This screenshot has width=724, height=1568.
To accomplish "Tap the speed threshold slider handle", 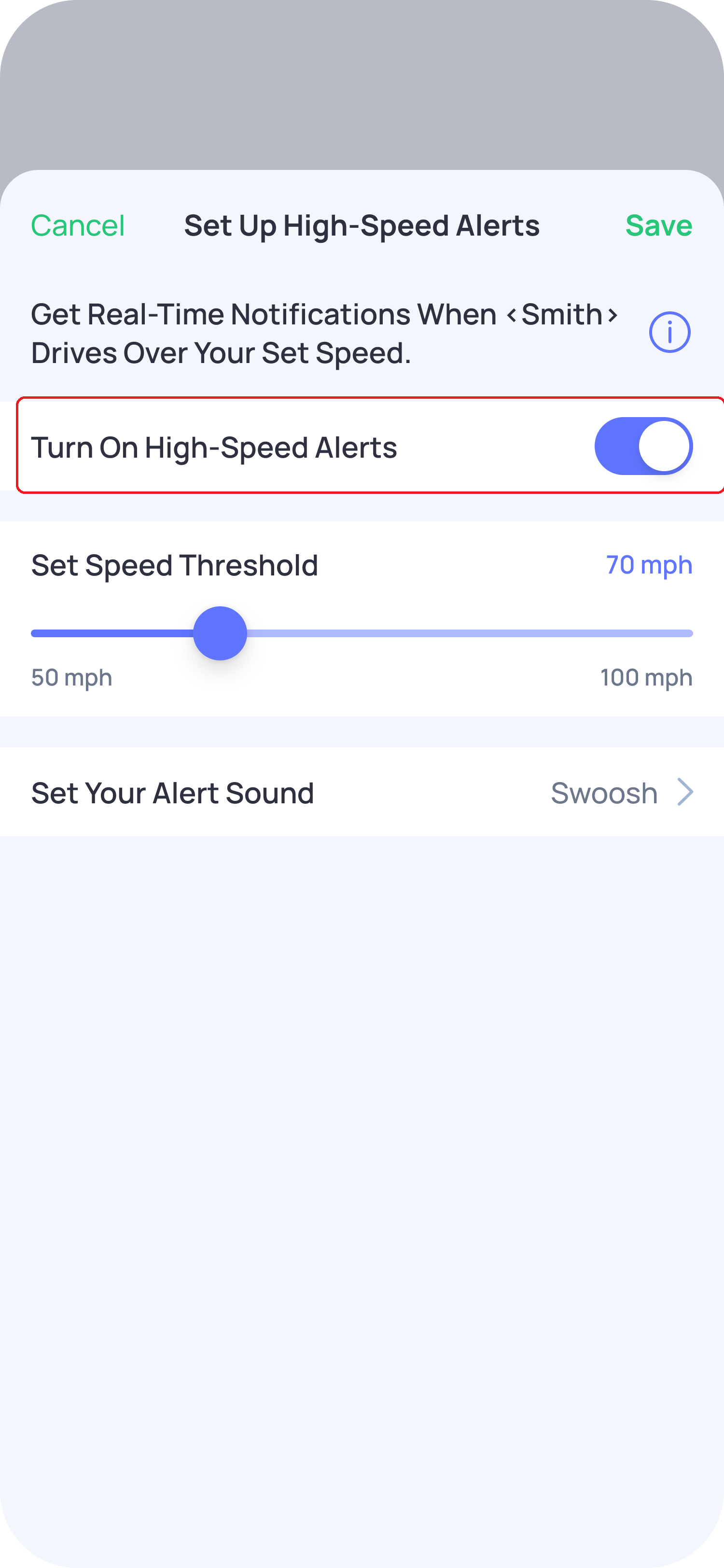I will coord(220,633).
